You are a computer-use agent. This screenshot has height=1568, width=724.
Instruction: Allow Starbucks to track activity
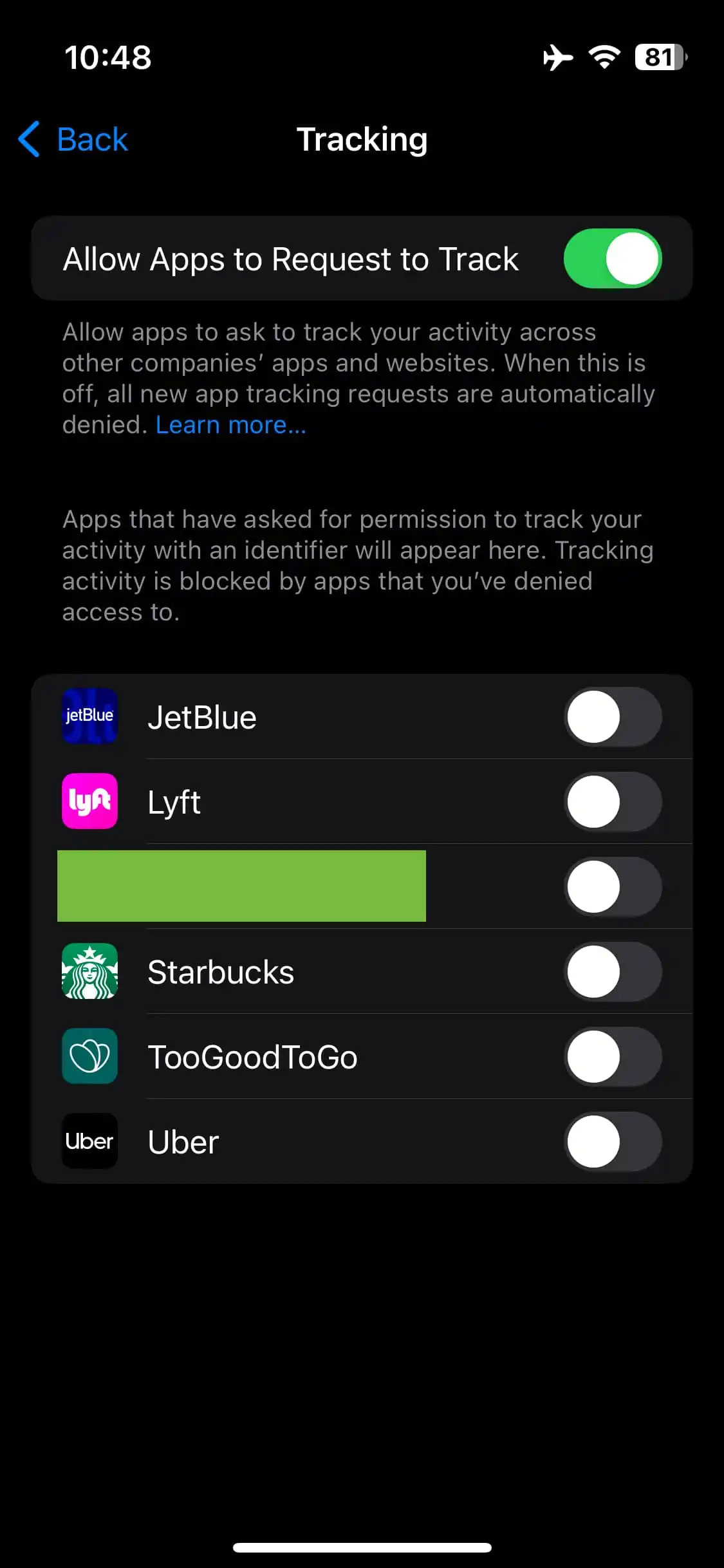click(x=613, y=971)
